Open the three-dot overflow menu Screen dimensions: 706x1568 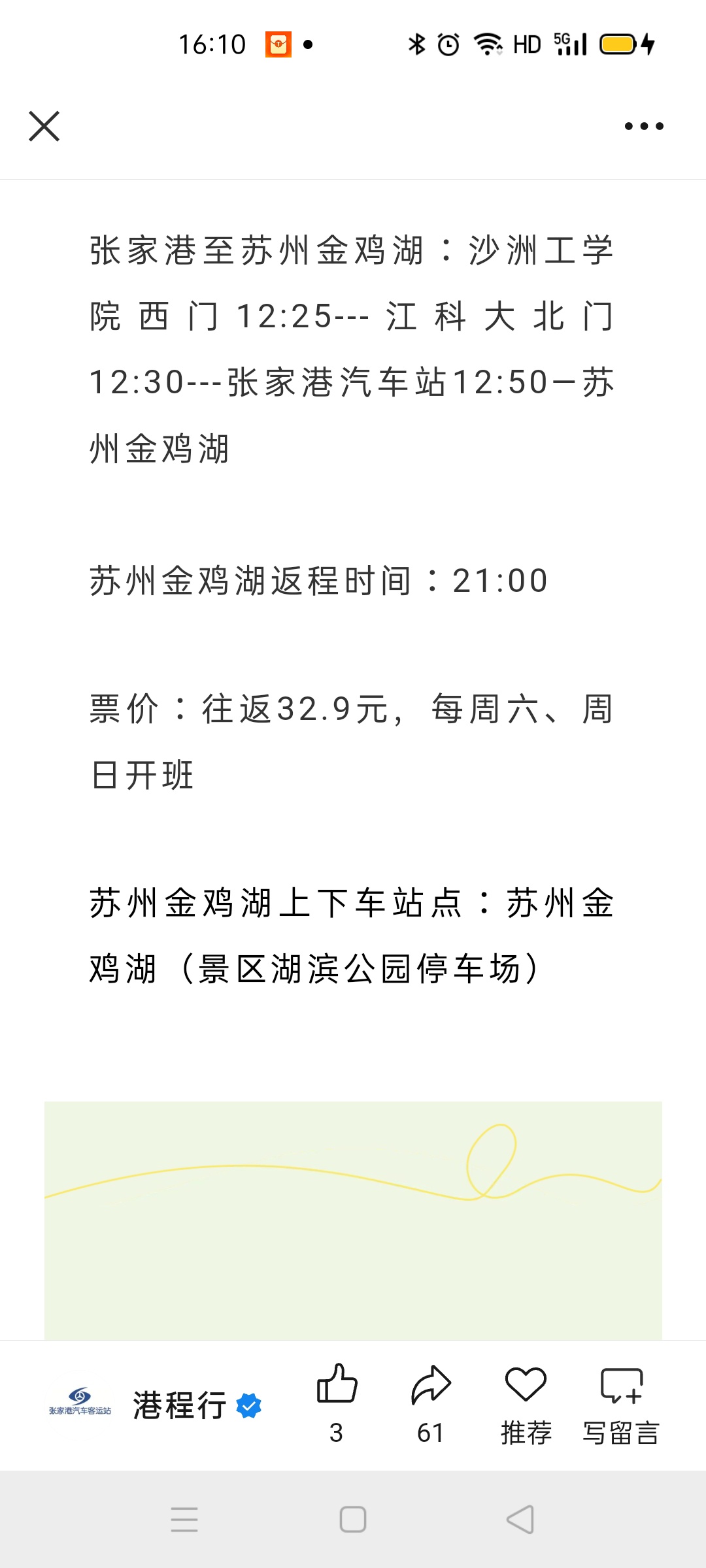click(x=644, y=126)
